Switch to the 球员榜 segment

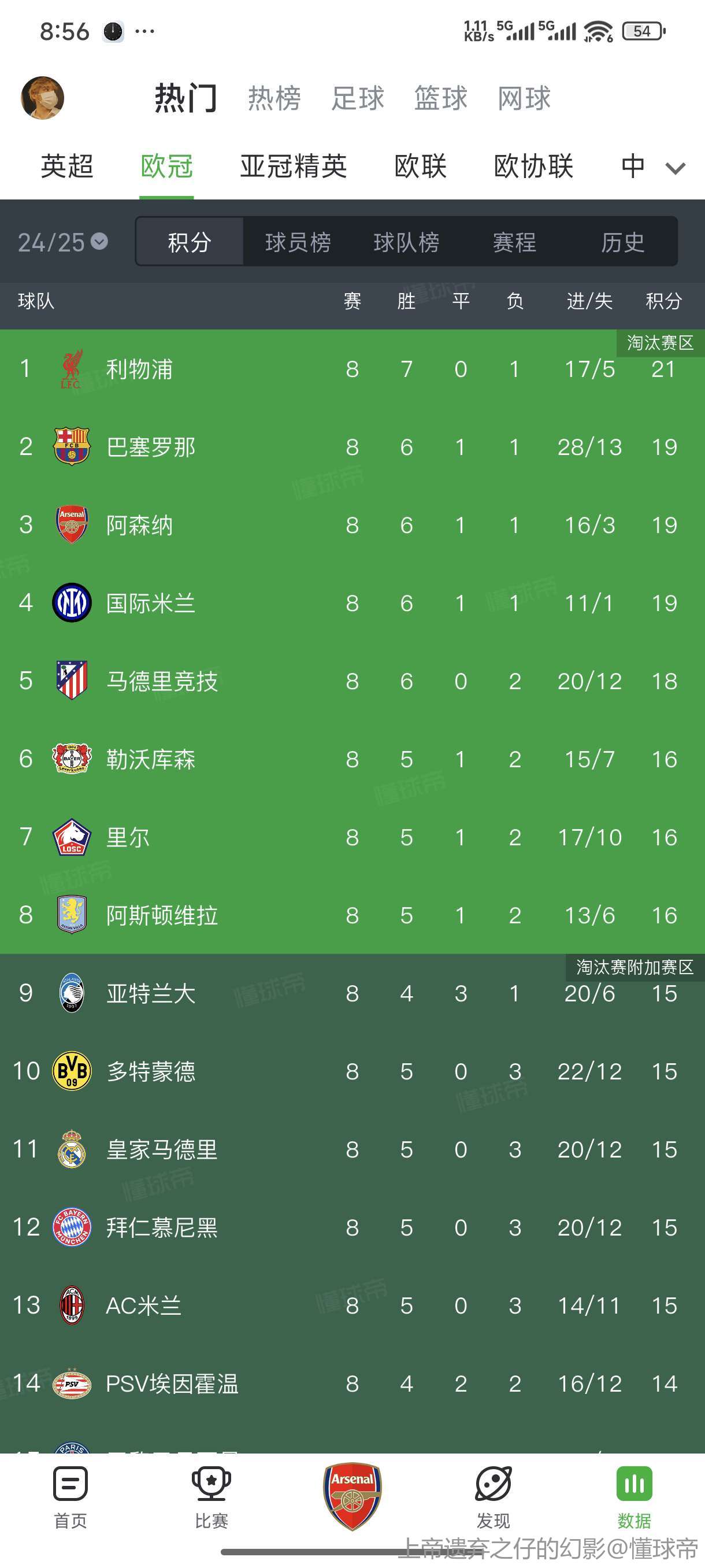[x=298, y=242]
